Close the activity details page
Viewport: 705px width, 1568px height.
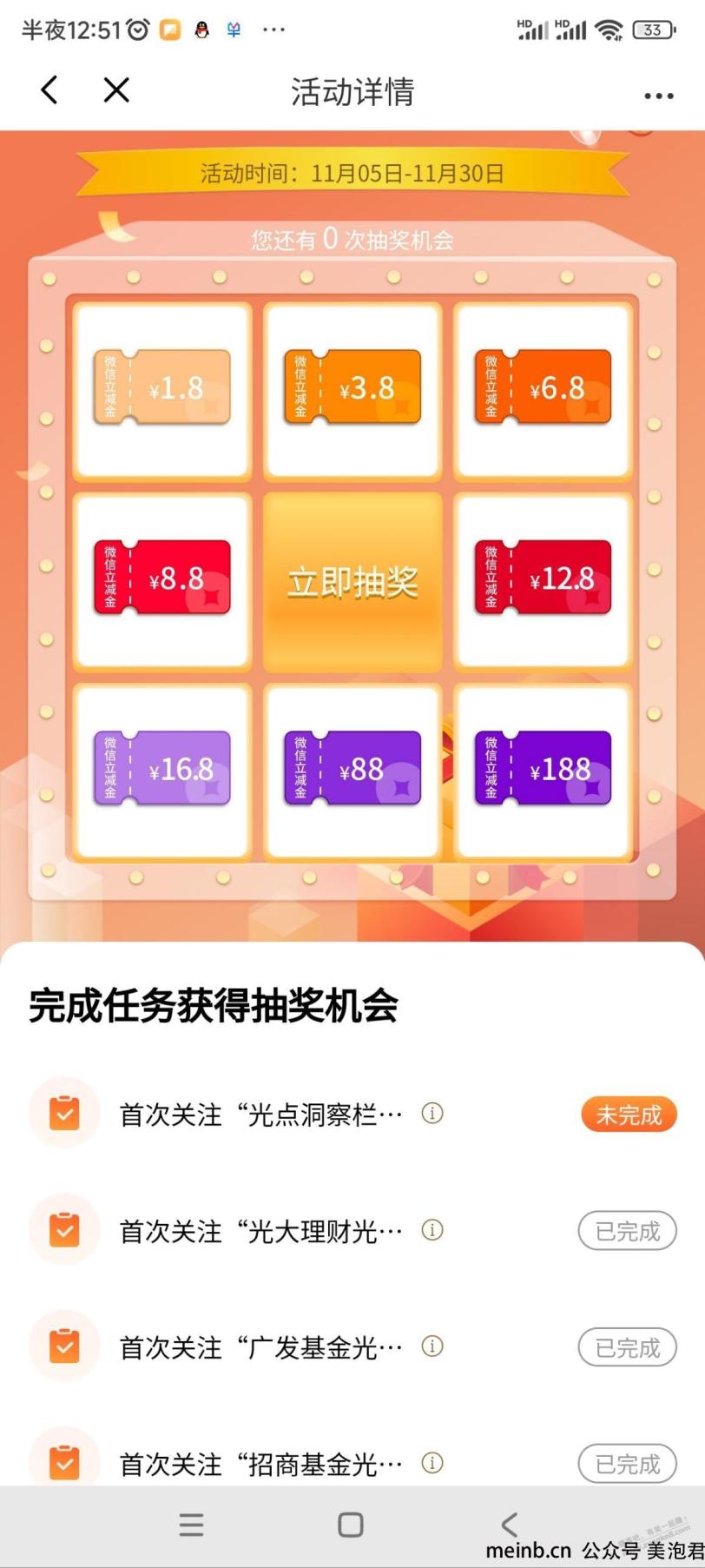click(116, 89)
